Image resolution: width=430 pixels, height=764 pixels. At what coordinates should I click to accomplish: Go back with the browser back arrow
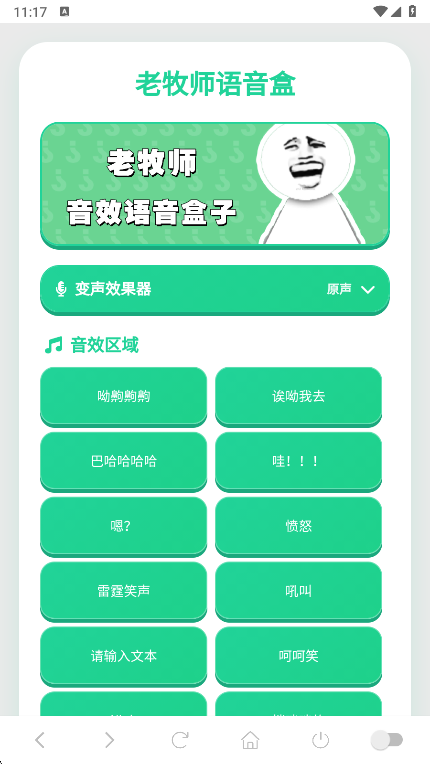pyautogui.click(x=40, y=740)
